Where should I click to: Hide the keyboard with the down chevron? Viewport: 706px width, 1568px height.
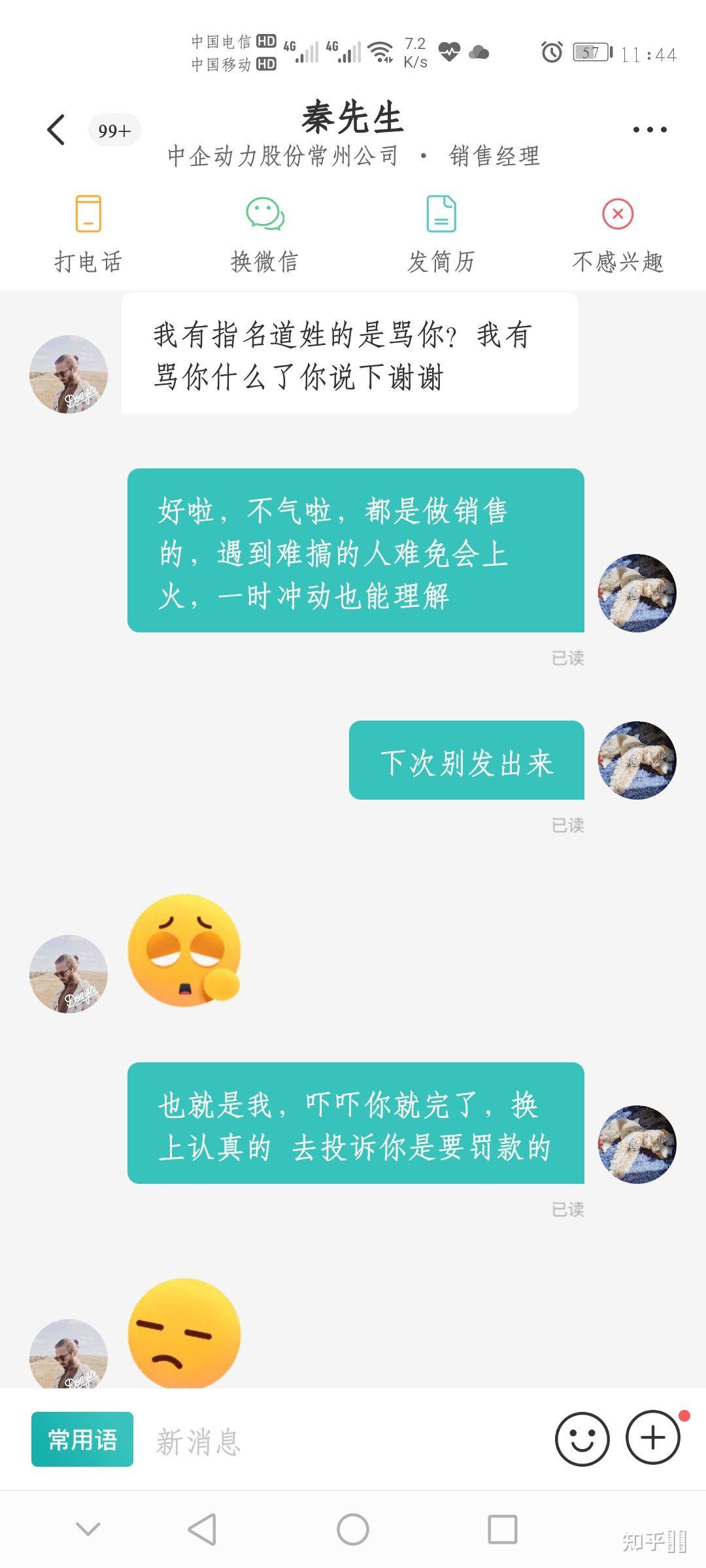pyautogui.click(x=88, y=1529)
